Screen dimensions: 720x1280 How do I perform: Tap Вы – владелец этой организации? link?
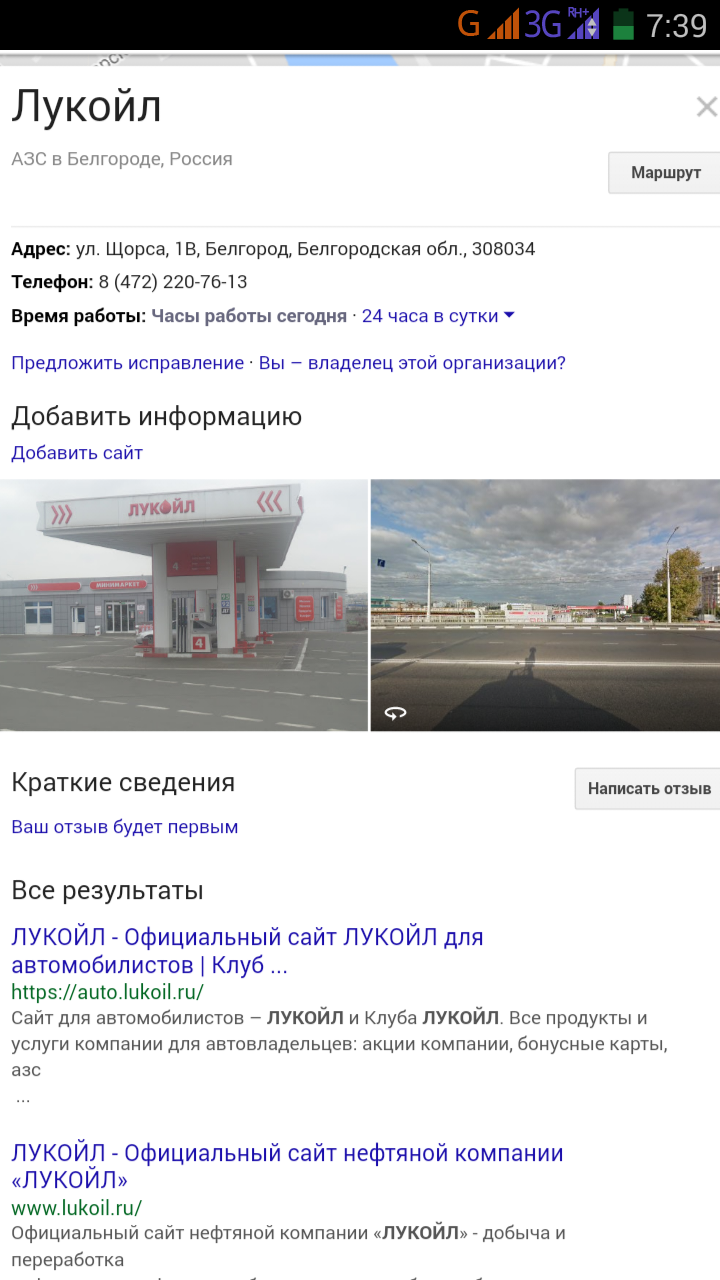[x=412, y=363]
